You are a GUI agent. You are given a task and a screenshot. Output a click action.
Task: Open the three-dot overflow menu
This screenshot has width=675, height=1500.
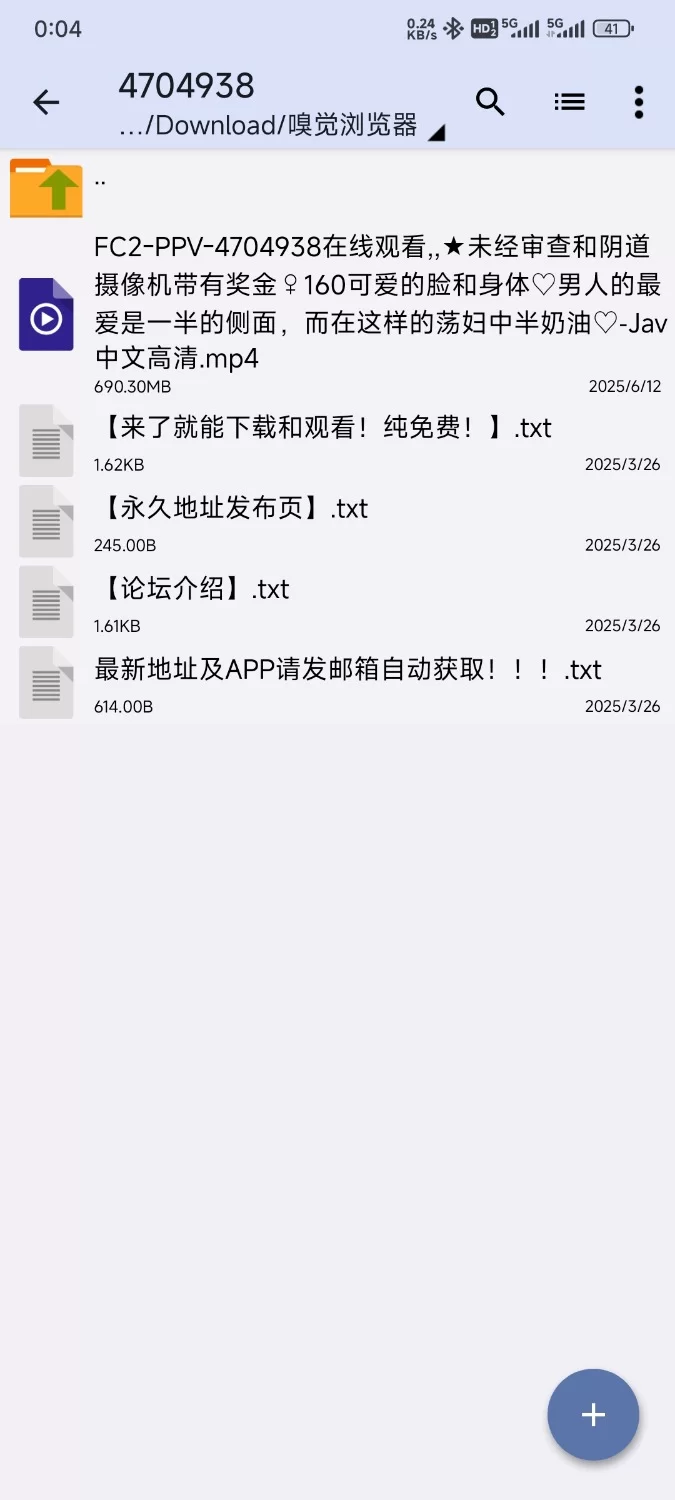[638, 102]
